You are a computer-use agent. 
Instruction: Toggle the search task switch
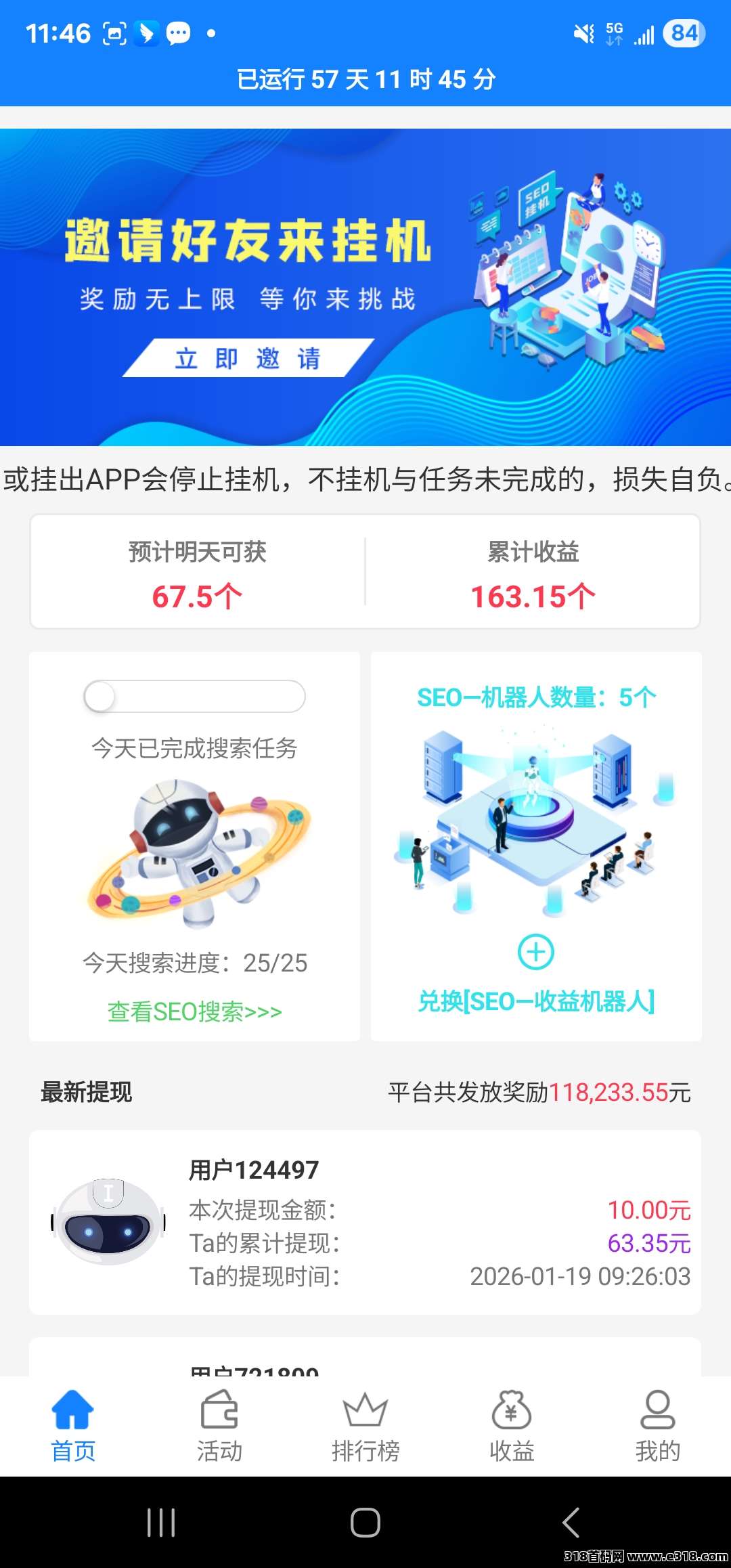pyautogui.click(x=194, y=697)
